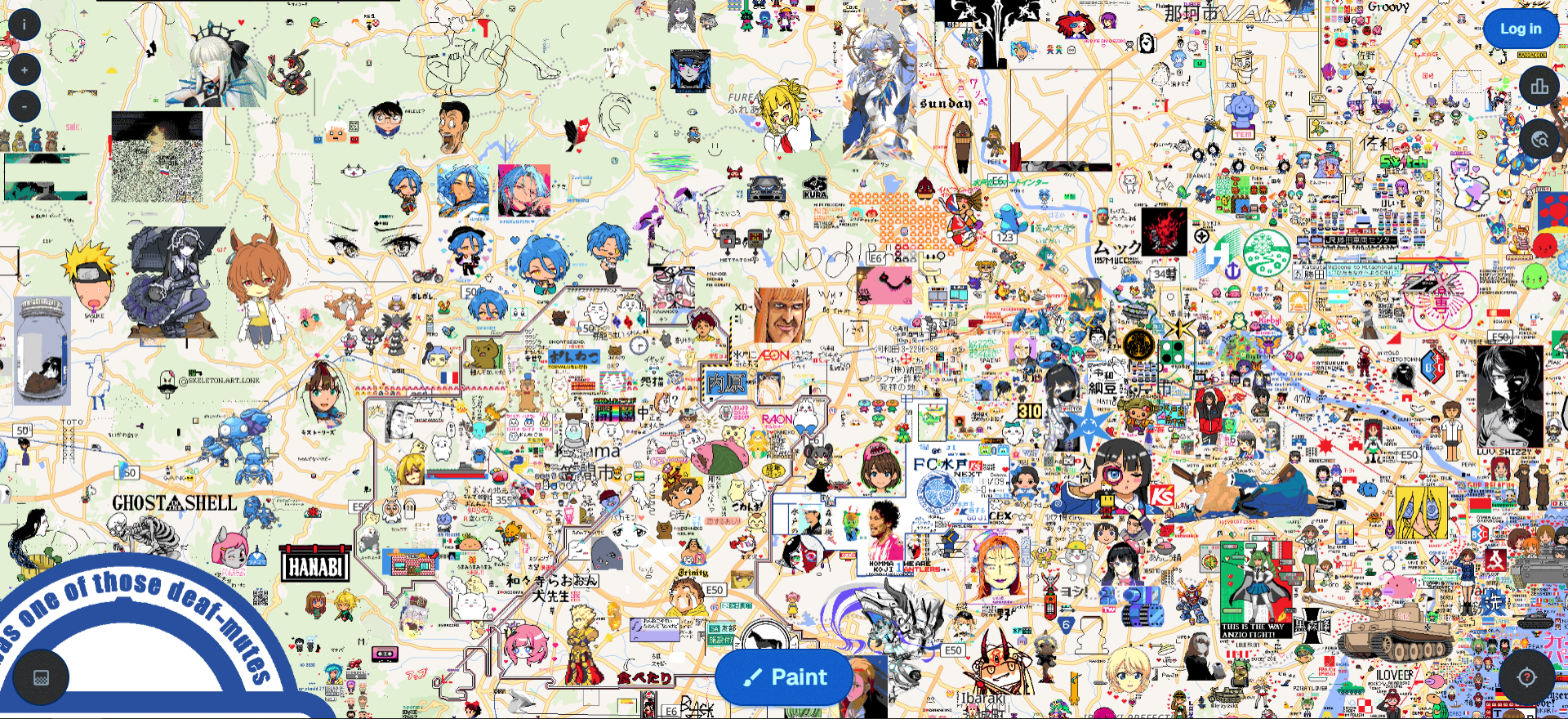Image resolution: width=1568 pixels, height=719 pixels.
Task: Toggle the pixel art visibility icon
Action: (x=41, y=677)
